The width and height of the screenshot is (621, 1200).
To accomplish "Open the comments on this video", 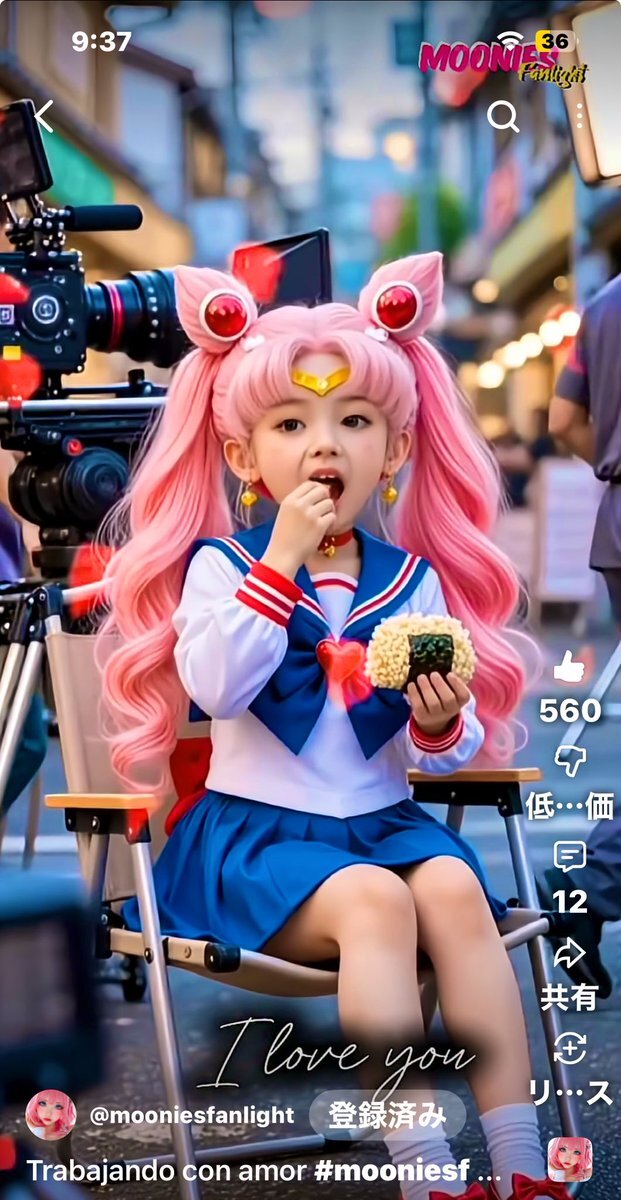I will pos(570,856).
